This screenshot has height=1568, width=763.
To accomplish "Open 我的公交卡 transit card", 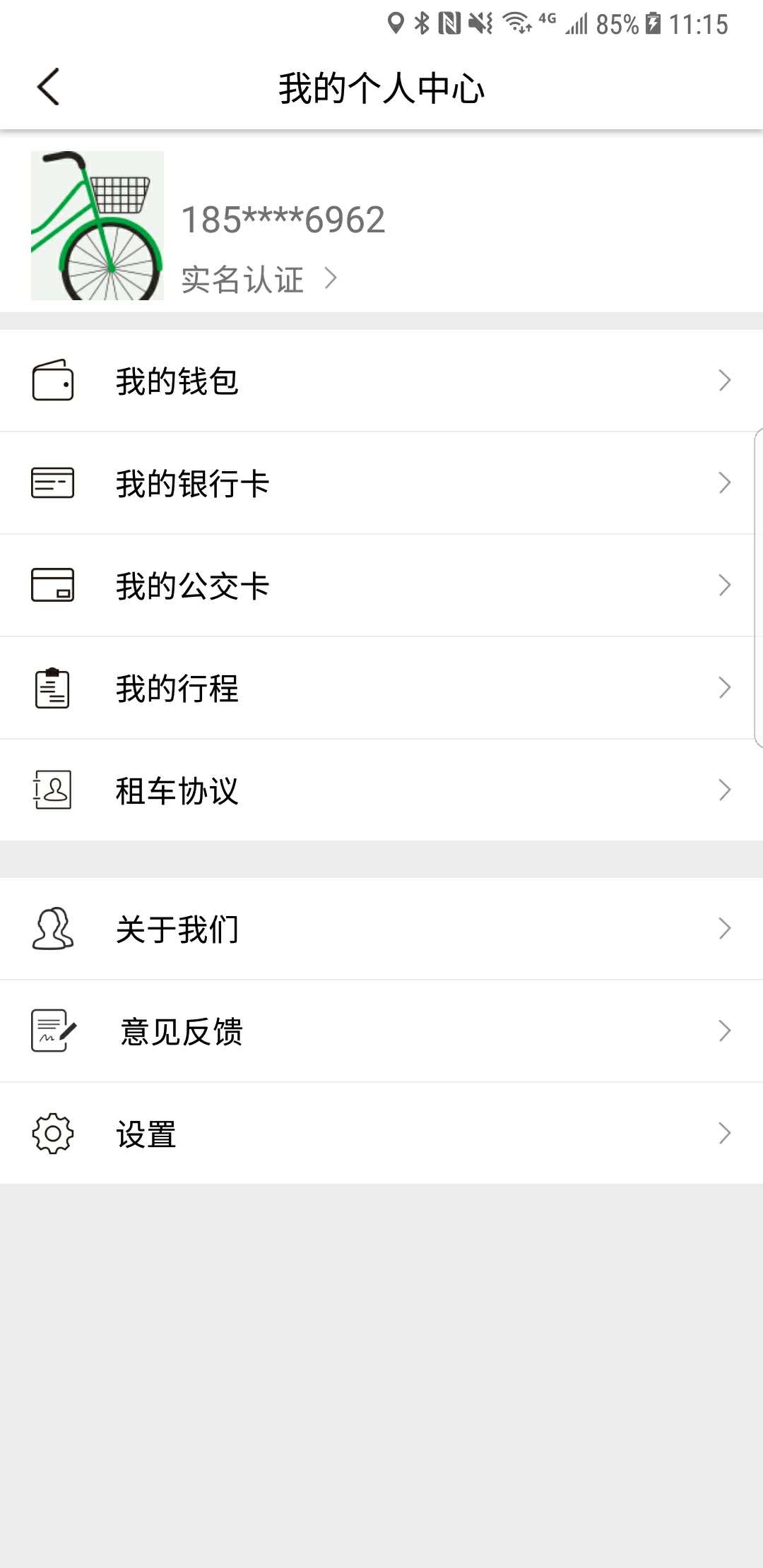I will pos(381,586).
